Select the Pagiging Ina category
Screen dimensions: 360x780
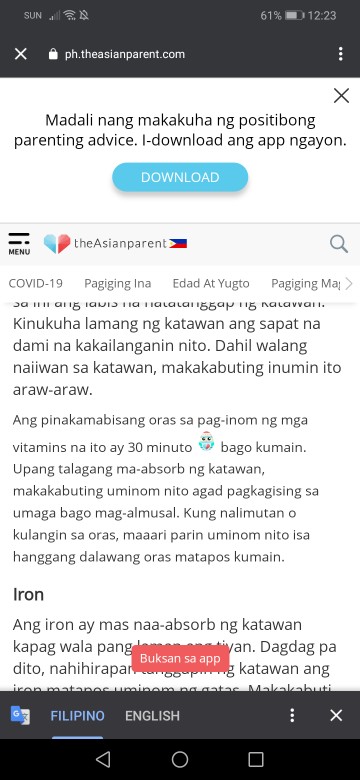117,284
